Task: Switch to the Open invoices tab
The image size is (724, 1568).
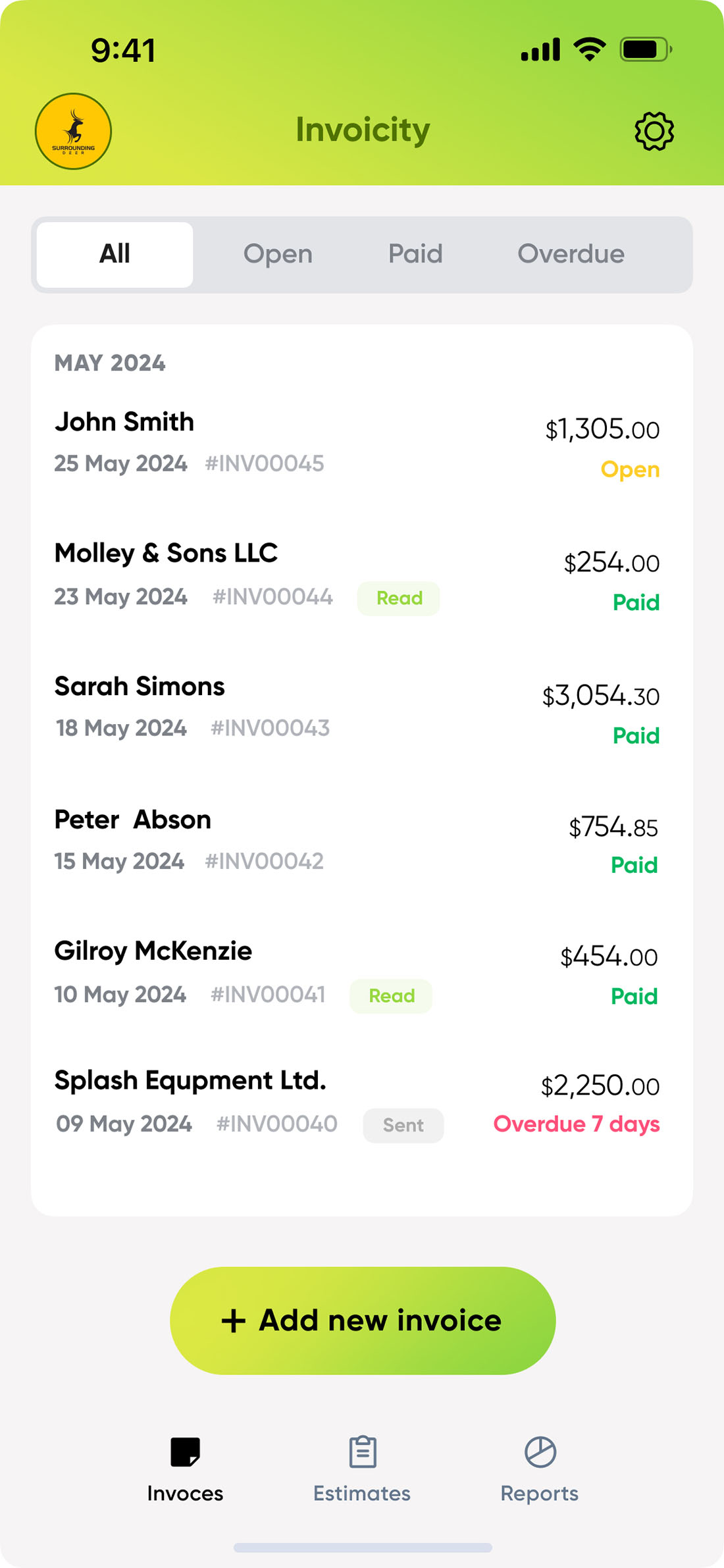Action: pyautogui.click(x=278, y=254)
